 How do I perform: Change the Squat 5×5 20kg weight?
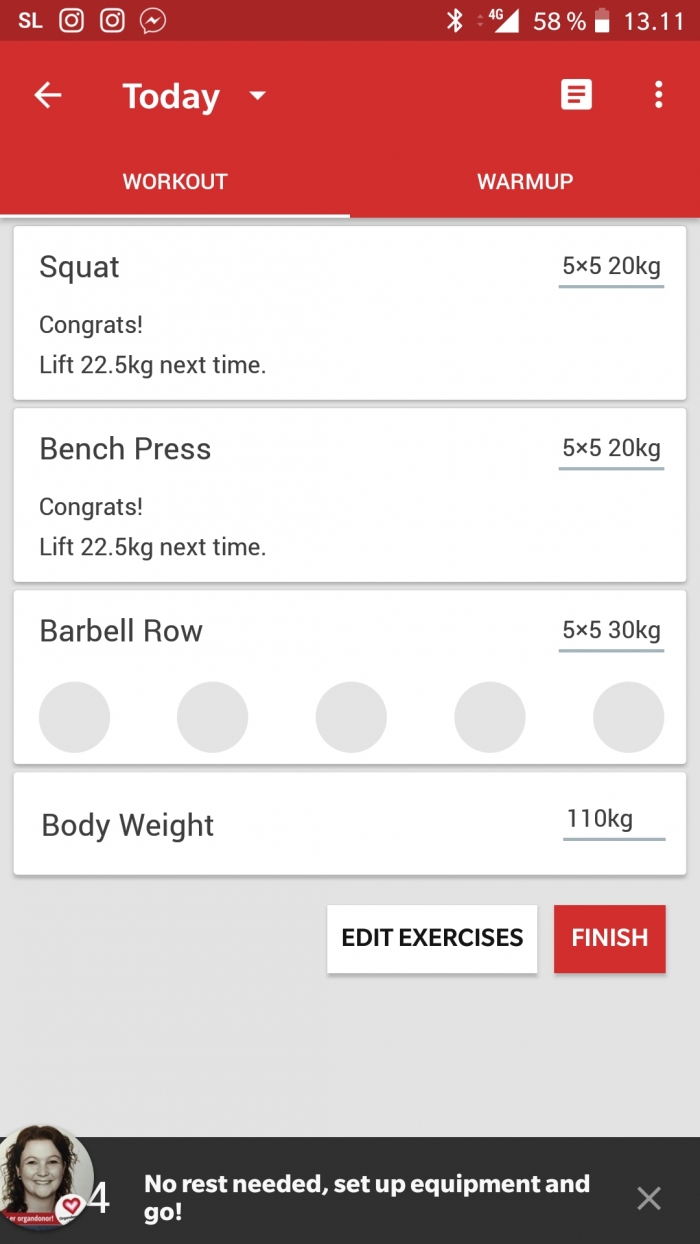pos(611,267)
